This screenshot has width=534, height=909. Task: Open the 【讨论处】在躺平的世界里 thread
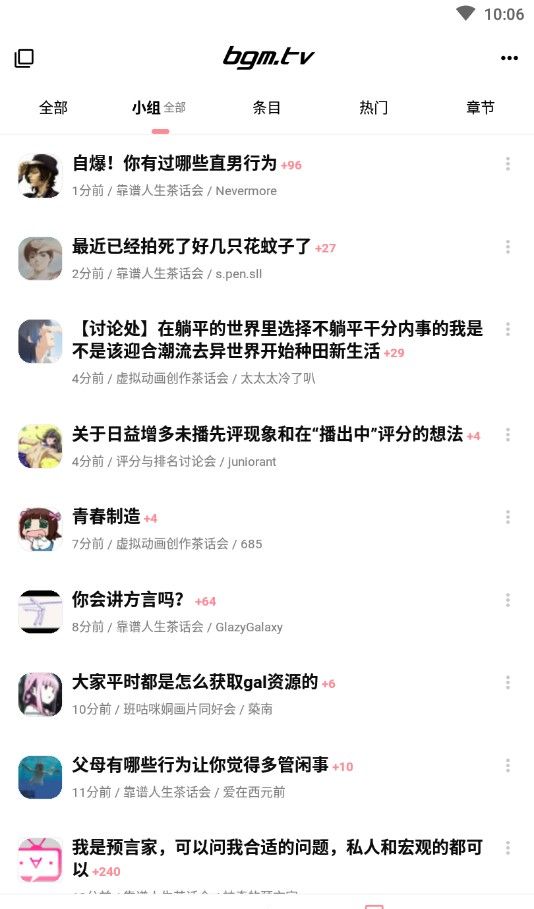277,340
